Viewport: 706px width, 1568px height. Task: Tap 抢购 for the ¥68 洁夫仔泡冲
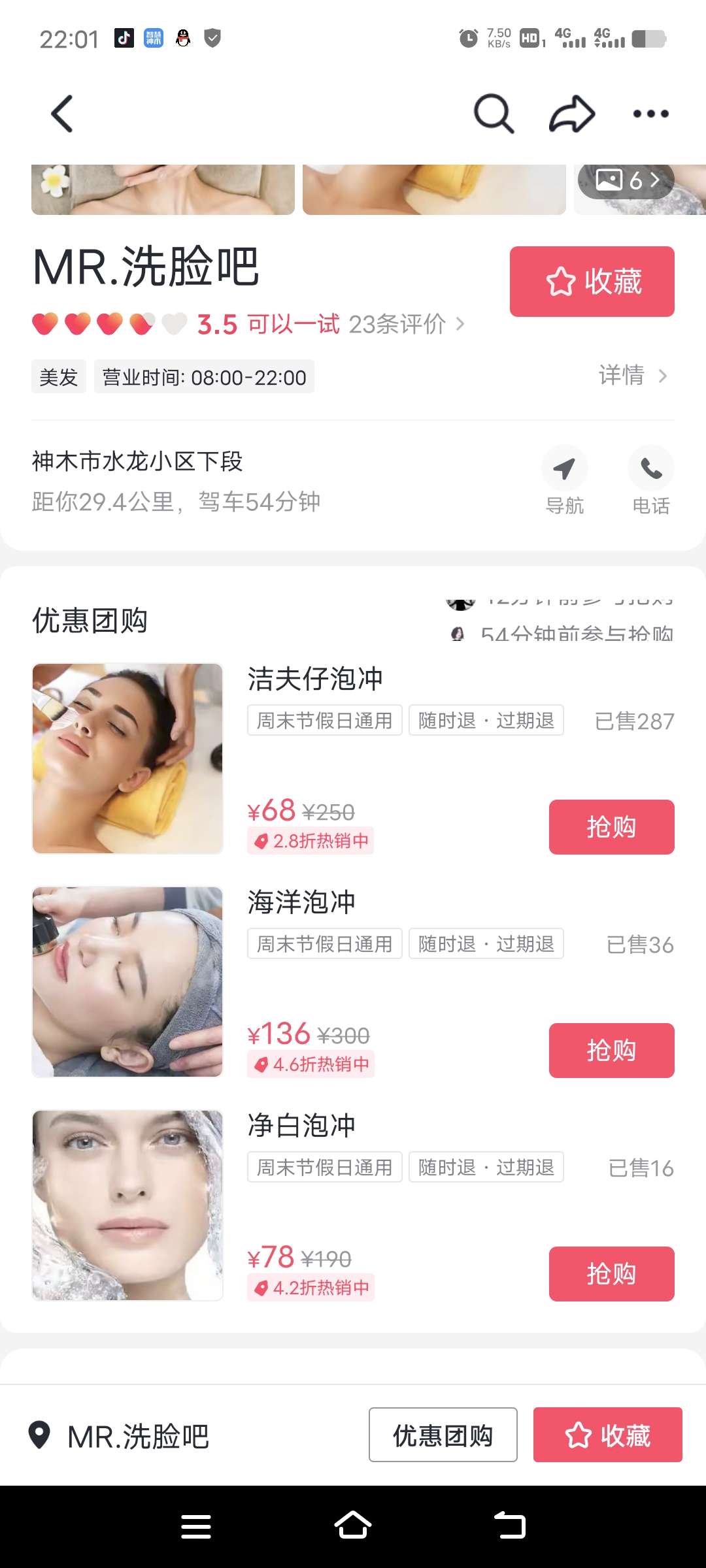611,827
